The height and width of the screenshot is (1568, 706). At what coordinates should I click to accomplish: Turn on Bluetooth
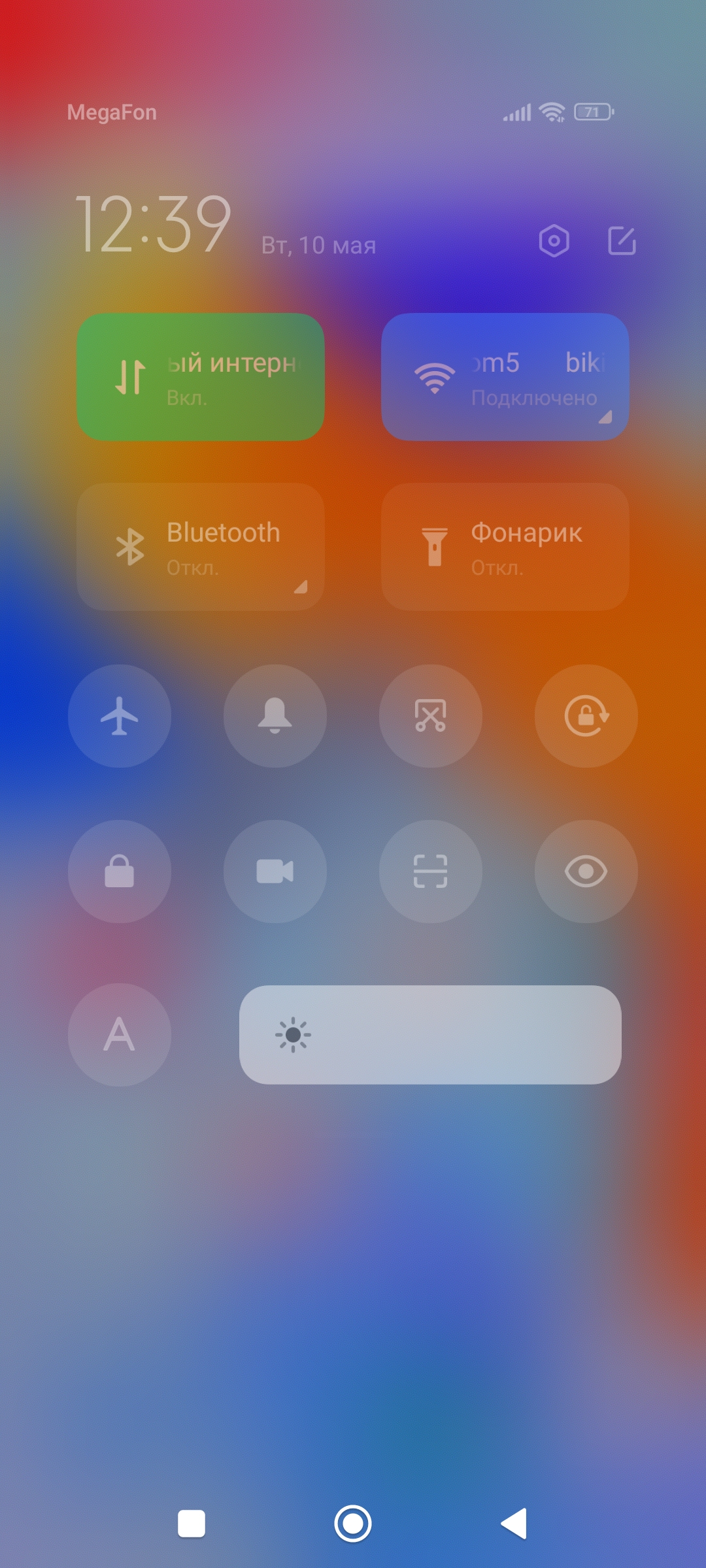coord(201,547)
